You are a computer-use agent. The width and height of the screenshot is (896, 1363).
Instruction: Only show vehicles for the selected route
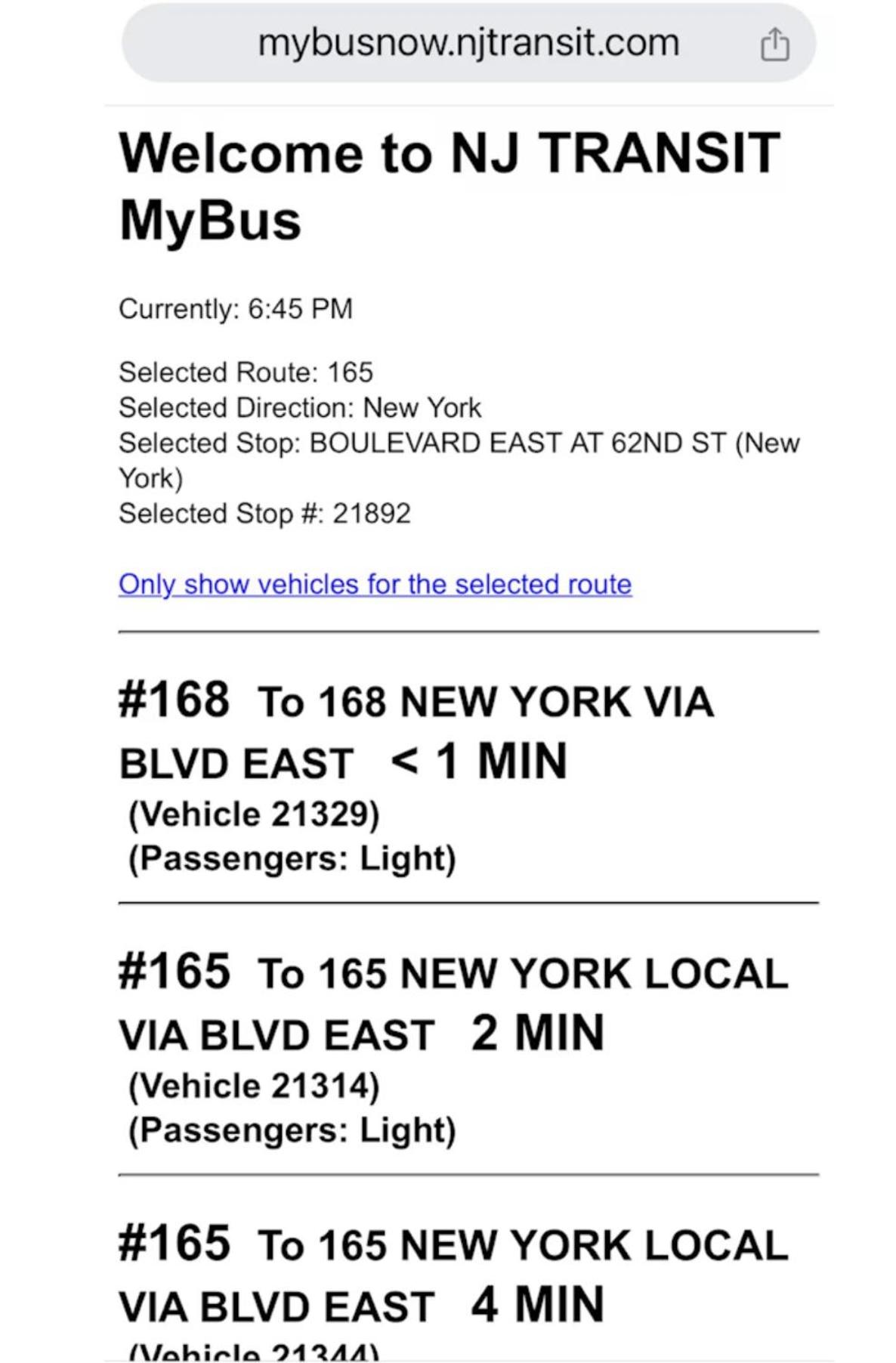pyautogui.click(x=375, y=584)
